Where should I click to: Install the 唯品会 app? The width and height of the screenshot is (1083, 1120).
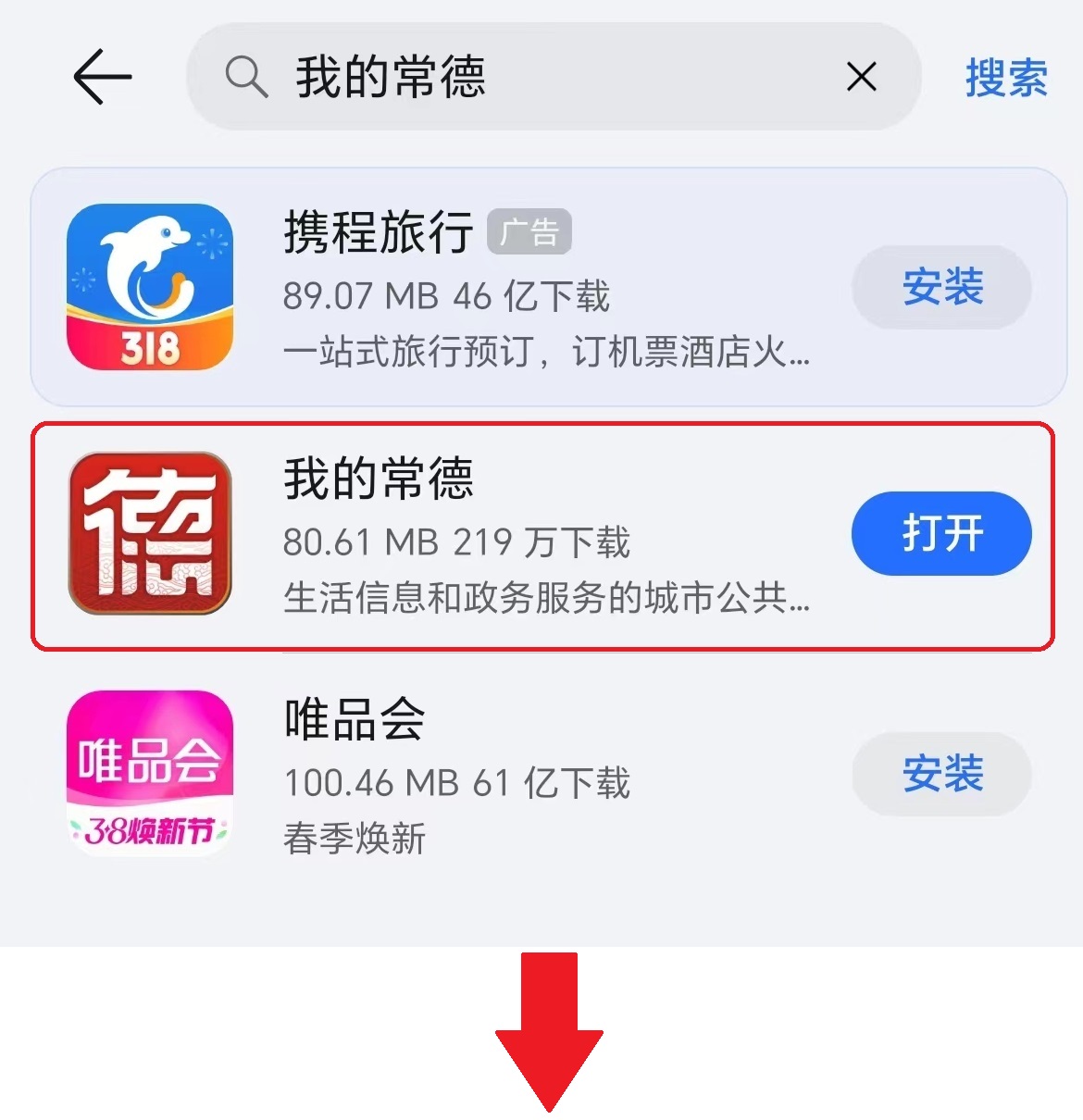(x=941, y=774)
